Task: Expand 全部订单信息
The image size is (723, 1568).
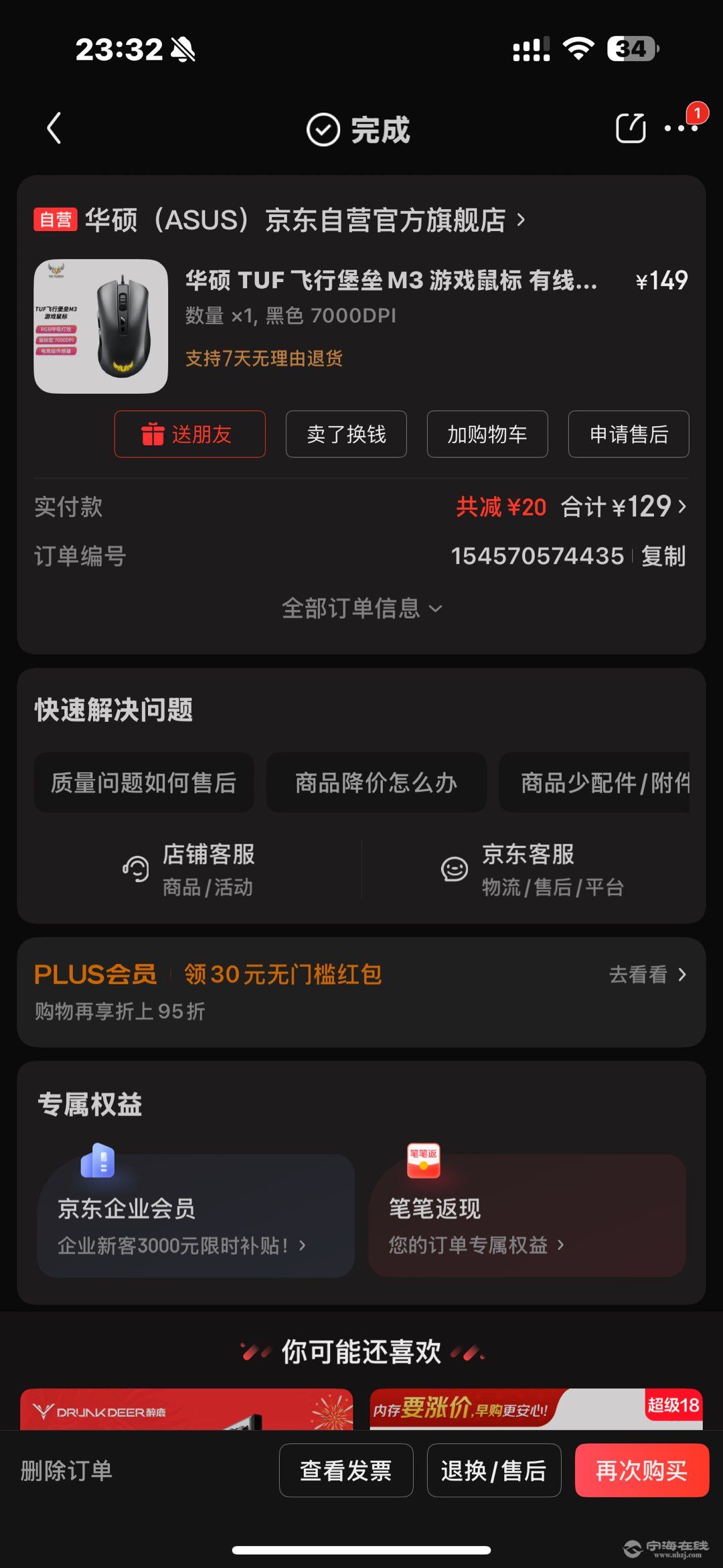Action: [361, 608]
